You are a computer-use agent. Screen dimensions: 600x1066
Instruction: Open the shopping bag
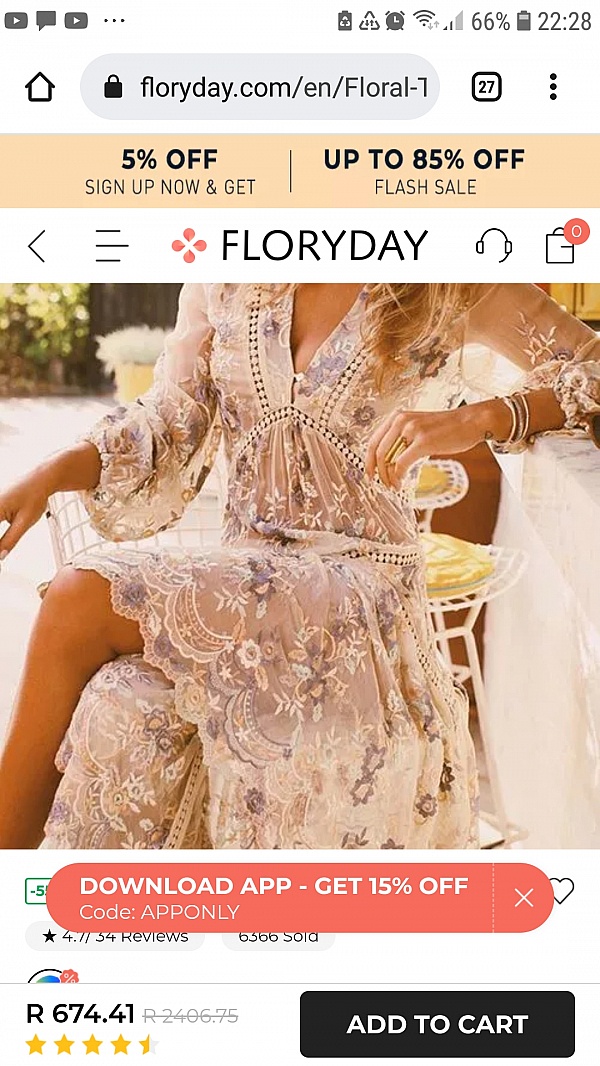(560, 246)
